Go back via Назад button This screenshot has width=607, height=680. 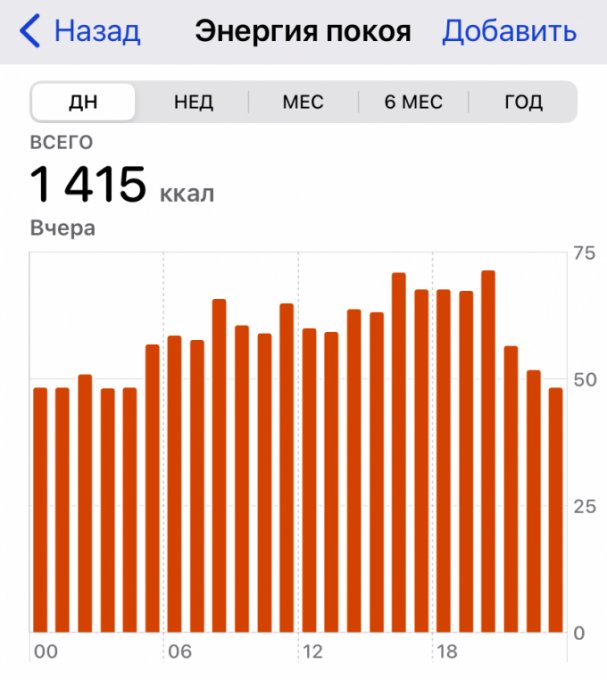[80, 31]
